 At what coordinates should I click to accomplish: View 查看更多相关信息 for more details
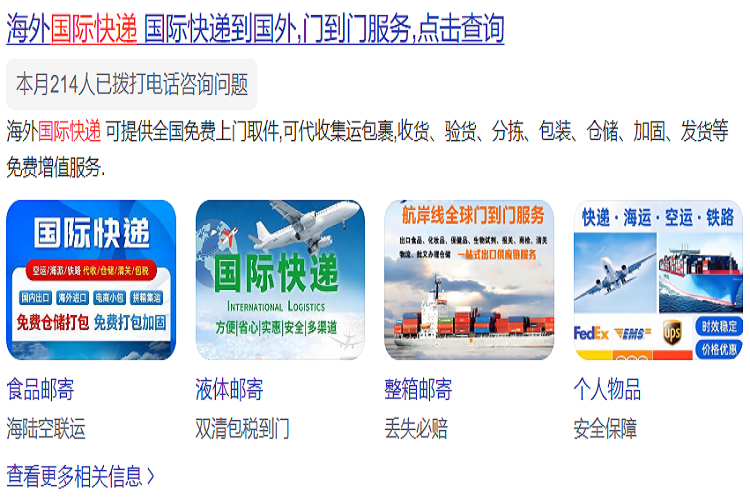pyautogui.click(x=80, y=476)
